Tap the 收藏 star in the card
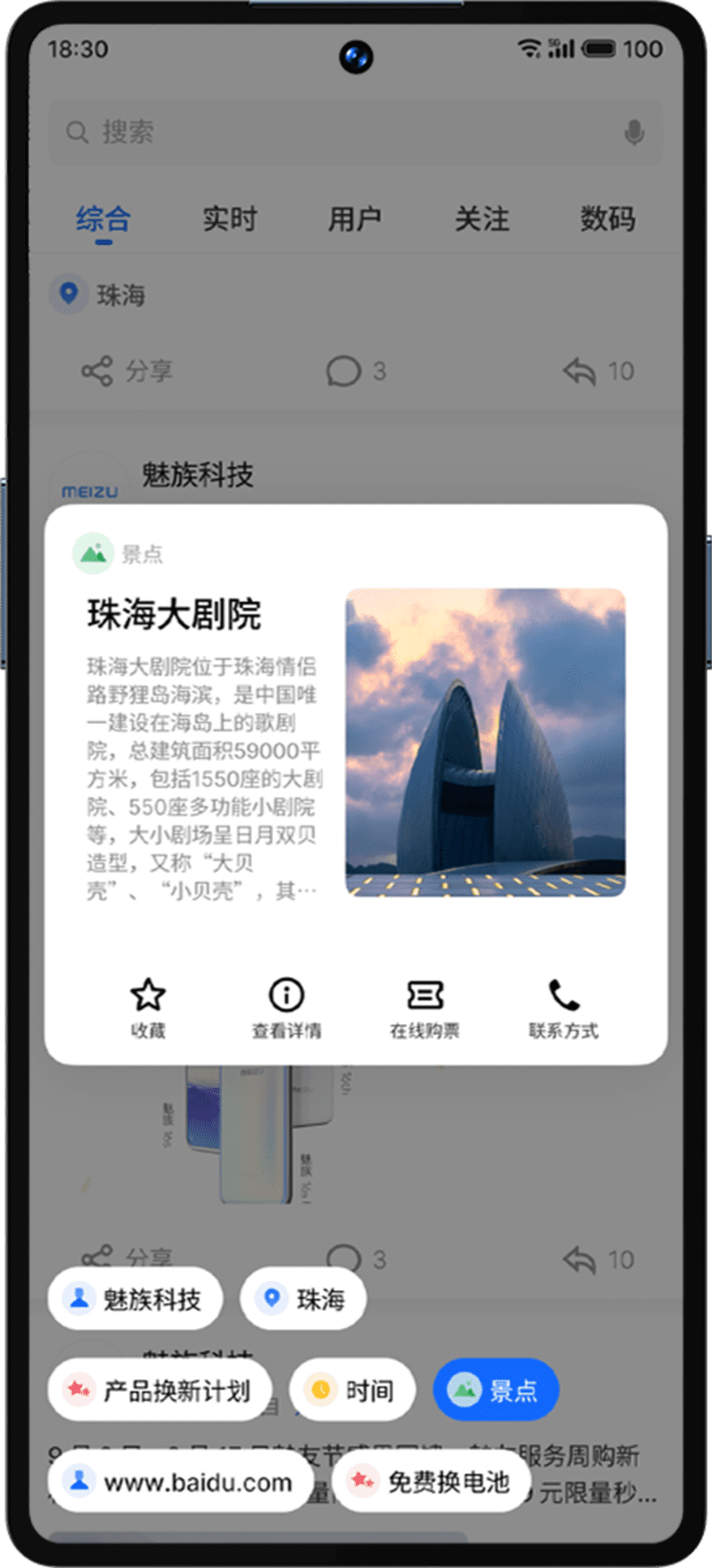The width and height of the screenshot is (712, 1568). pos(148,1007)
